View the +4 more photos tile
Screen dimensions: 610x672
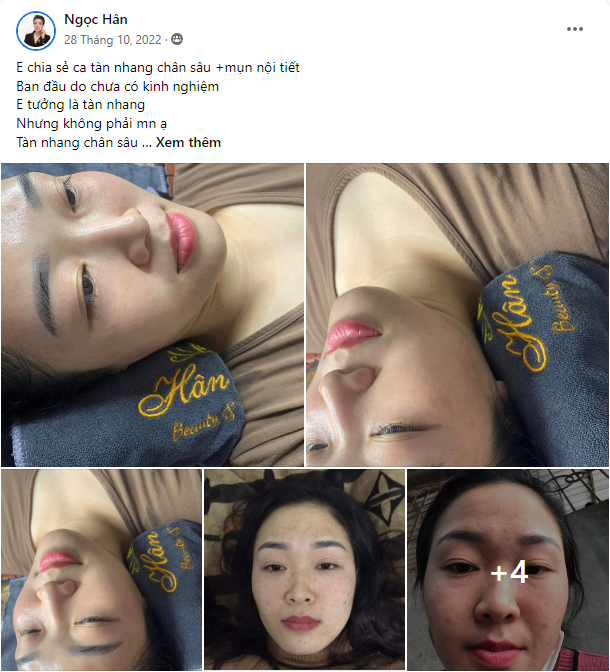click(508, 569)
